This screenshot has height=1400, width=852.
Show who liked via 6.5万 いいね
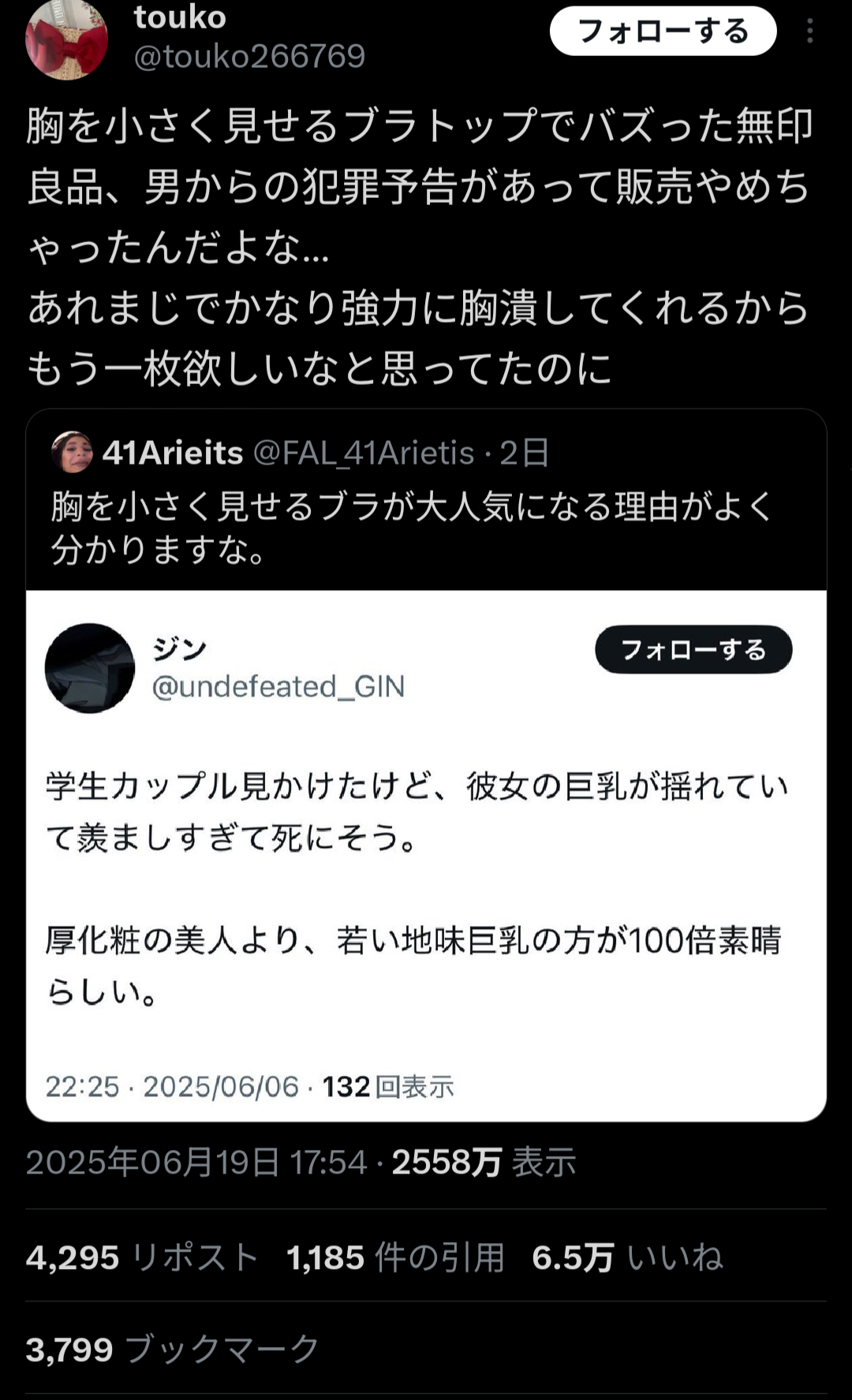(627, 1257)
